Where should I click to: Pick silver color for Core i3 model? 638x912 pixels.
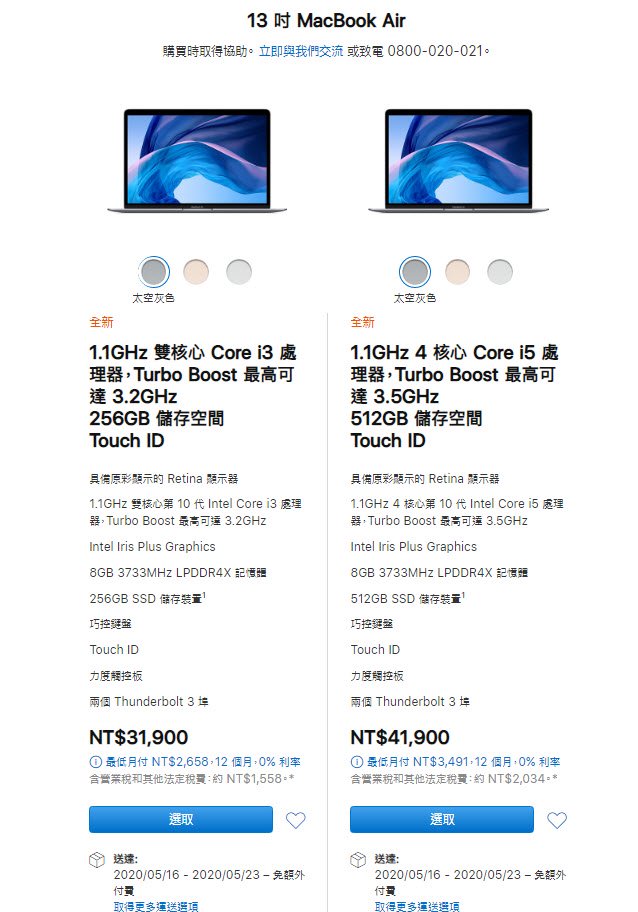coord(239,271)
